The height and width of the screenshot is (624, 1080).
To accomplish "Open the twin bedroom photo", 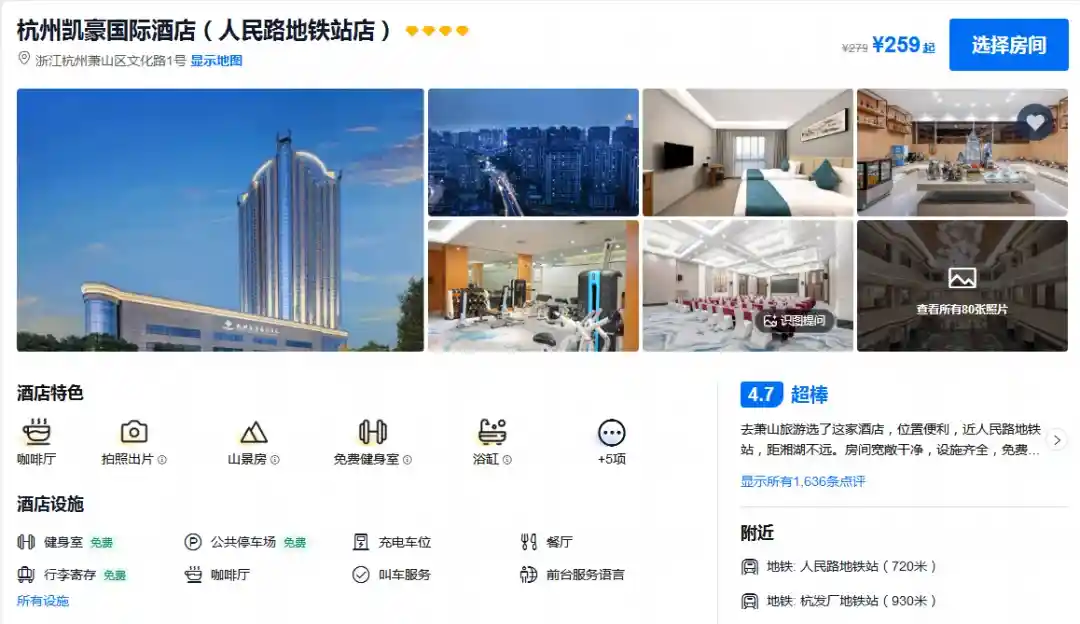I will pyautogui.click(x=747, y=152).
